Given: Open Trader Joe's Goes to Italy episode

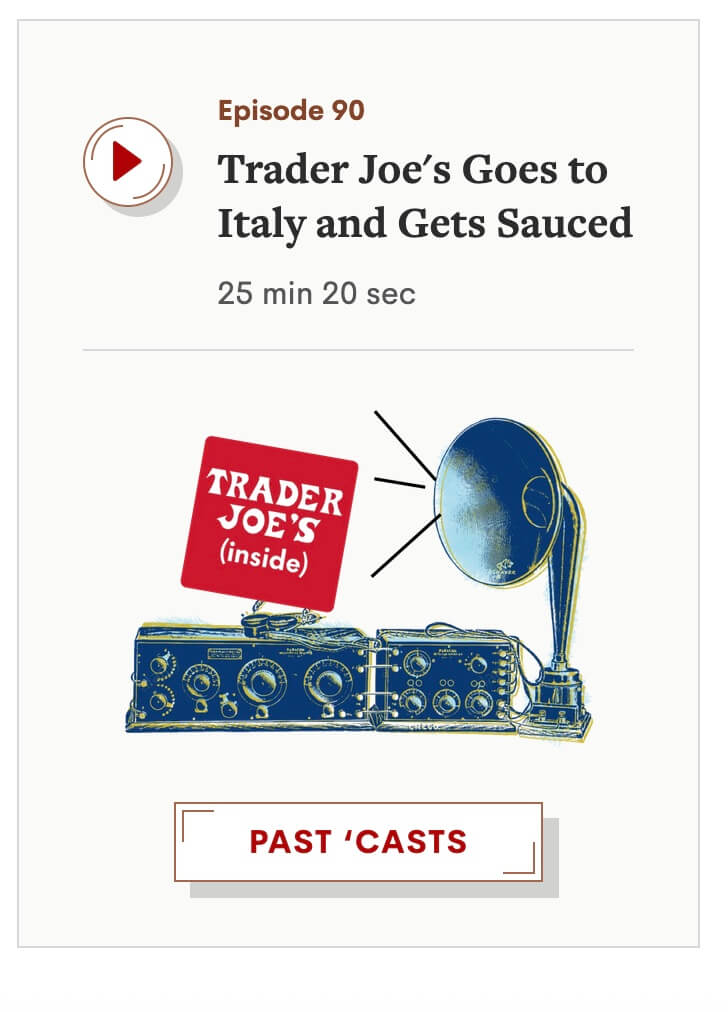Looking at the screenshot, I should pos(424,196).
